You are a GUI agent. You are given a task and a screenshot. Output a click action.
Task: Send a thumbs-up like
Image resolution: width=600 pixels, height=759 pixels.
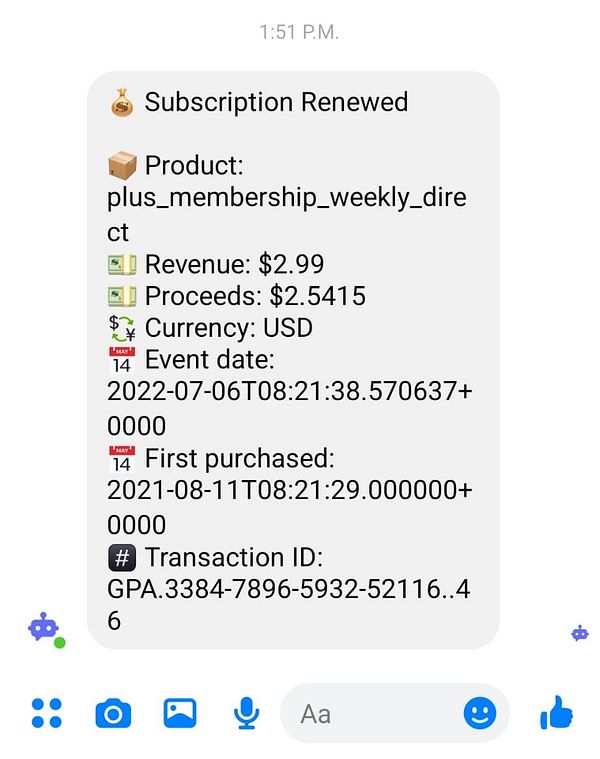point(556,713)
